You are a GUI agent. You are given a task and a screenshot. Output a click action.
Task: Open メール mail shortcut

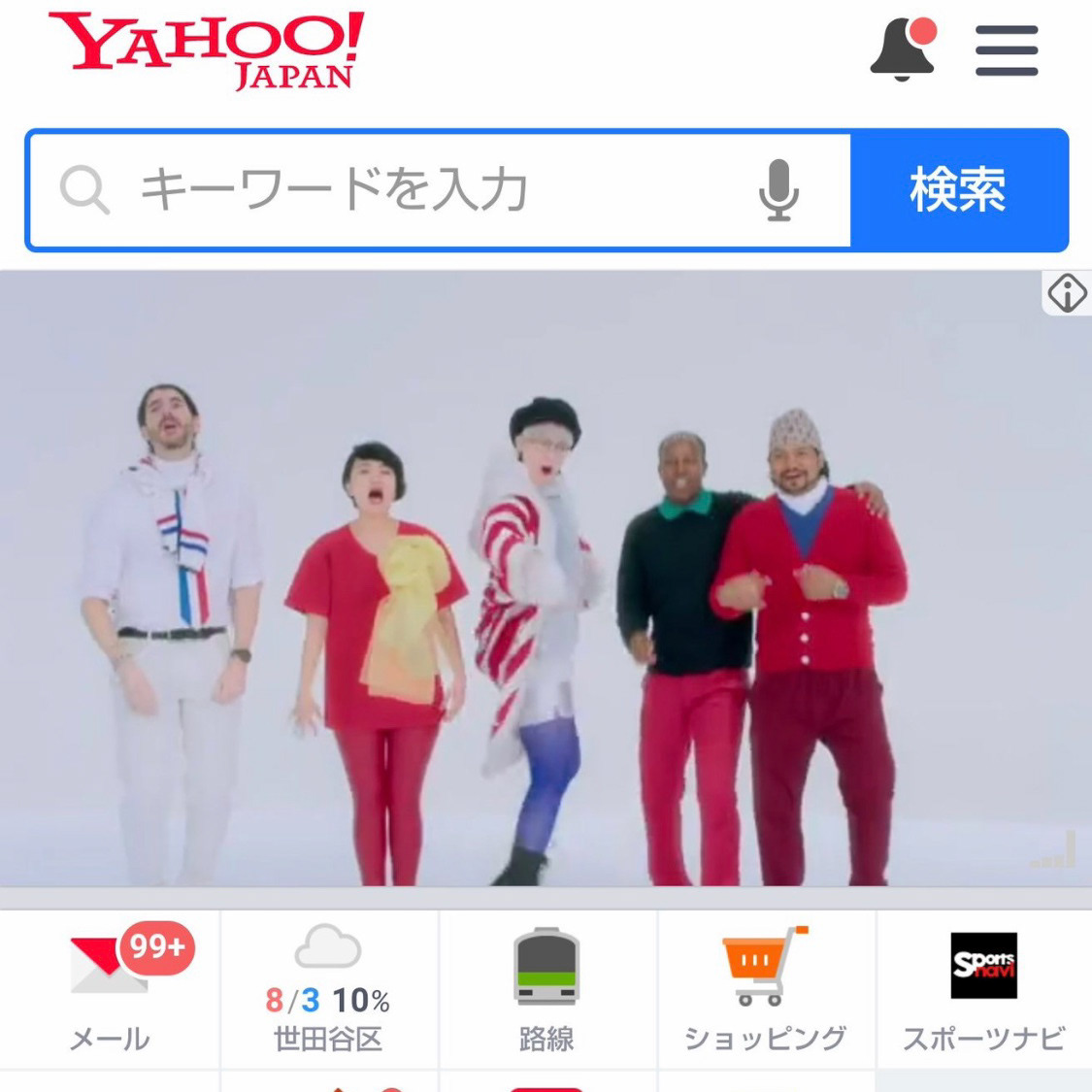110,988
